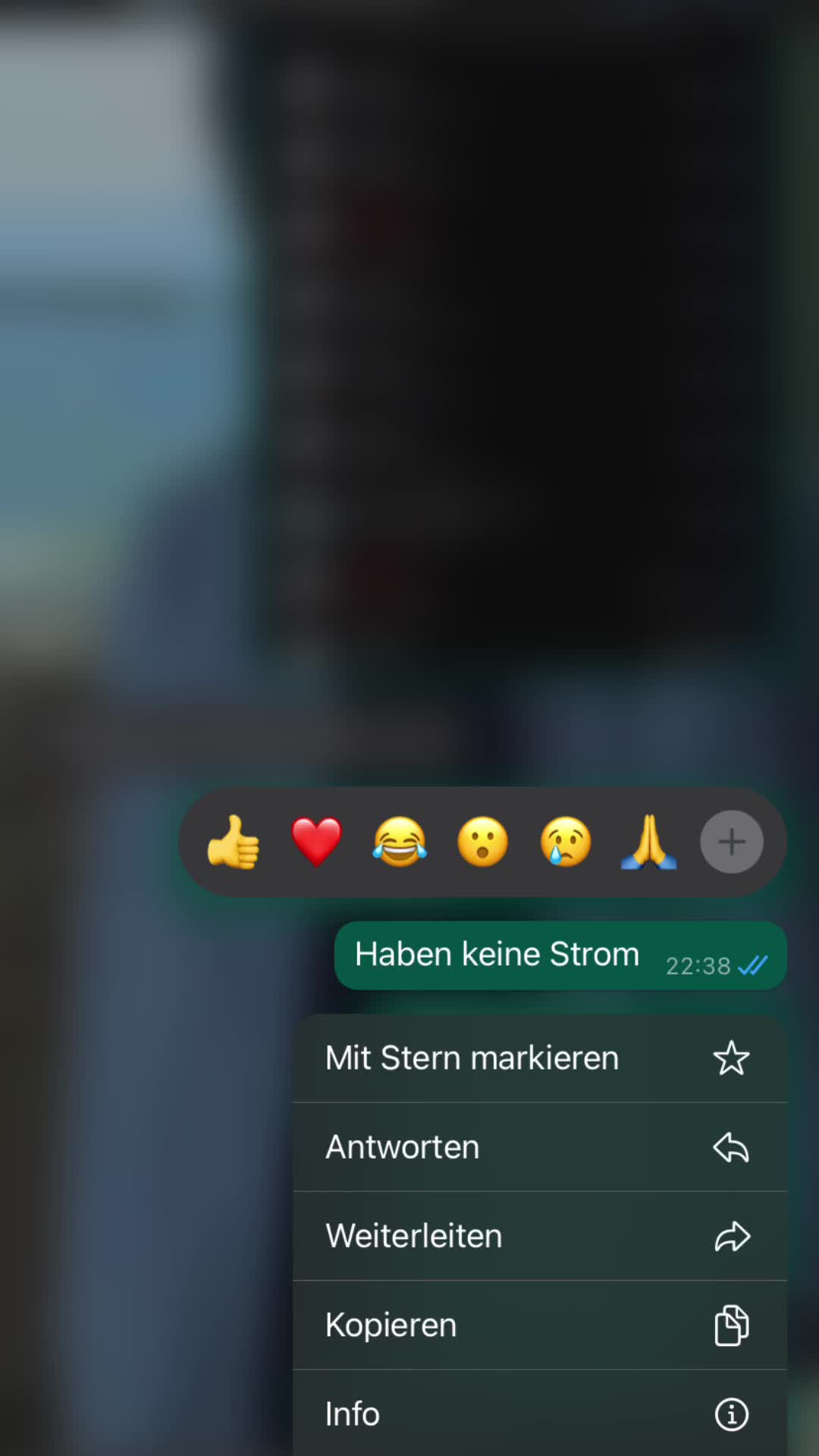React with the thumbs up emoji
The width and height of the screenshot is (819, 1456).
[234, 842]
